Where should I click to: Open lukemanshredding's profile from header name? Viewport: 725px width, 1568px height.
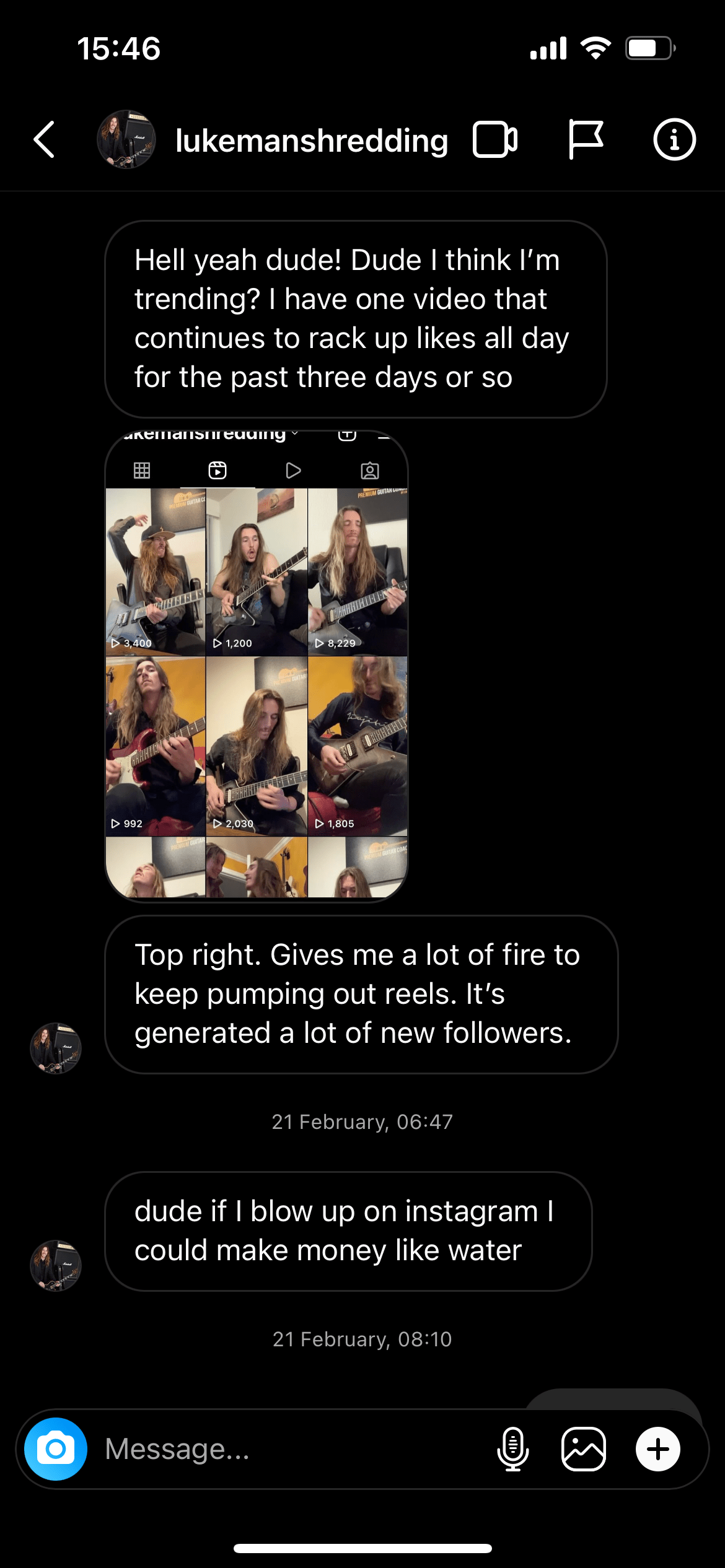click(311, 141)
